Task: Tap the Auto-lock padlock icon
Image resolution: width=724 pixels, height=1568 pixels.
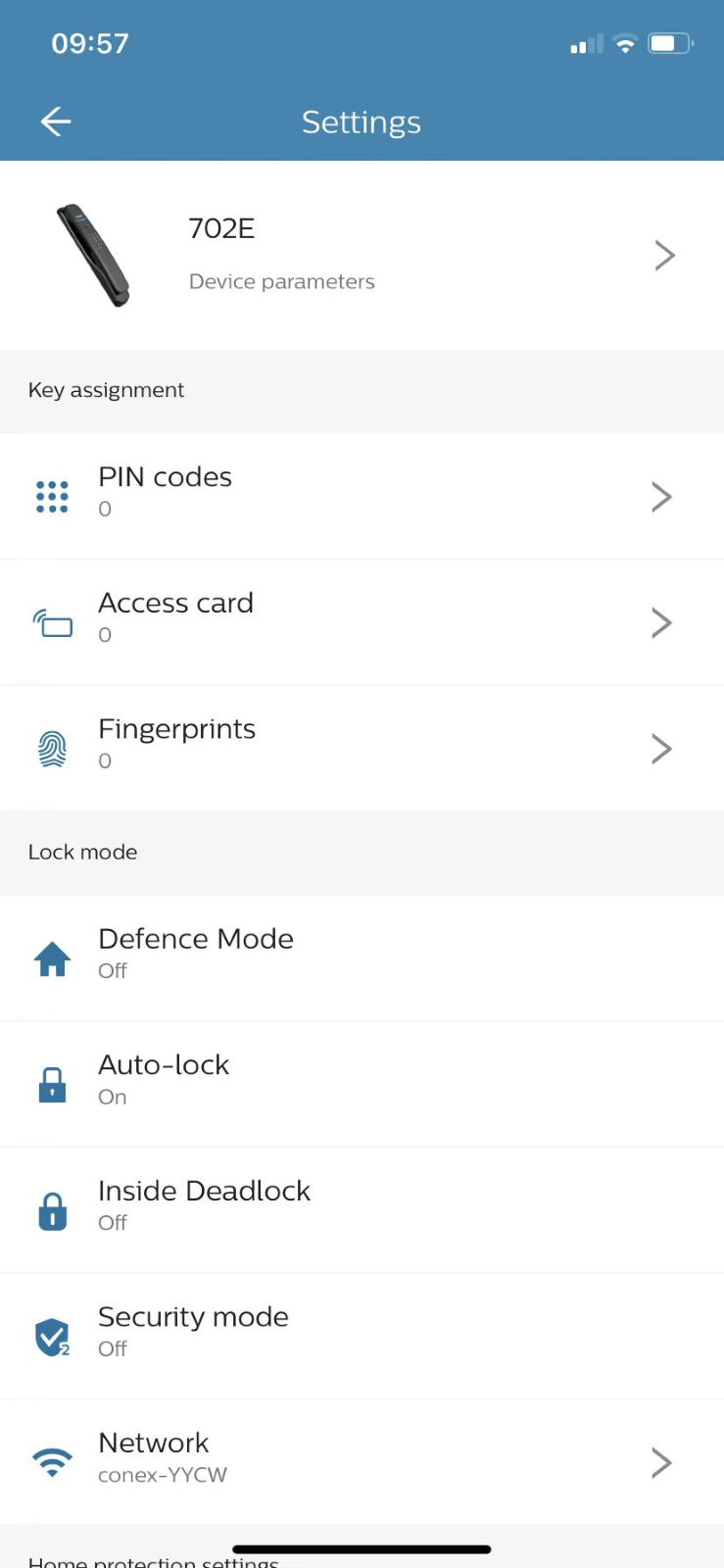Action: point(52,1084)
